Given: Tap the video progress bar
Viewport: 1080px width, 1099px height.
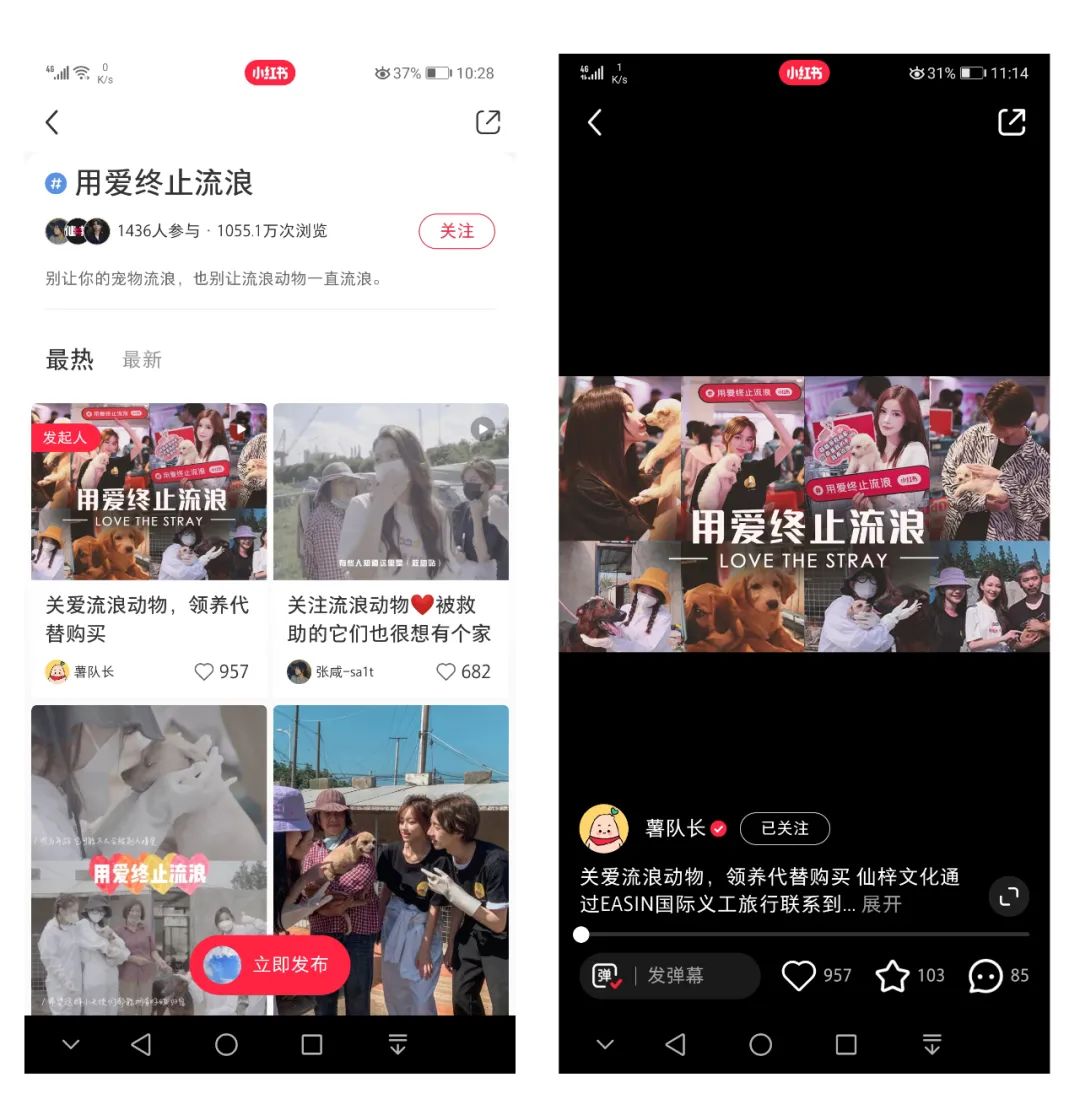Looking at the screenshot, I should click(x=805, y=934).
